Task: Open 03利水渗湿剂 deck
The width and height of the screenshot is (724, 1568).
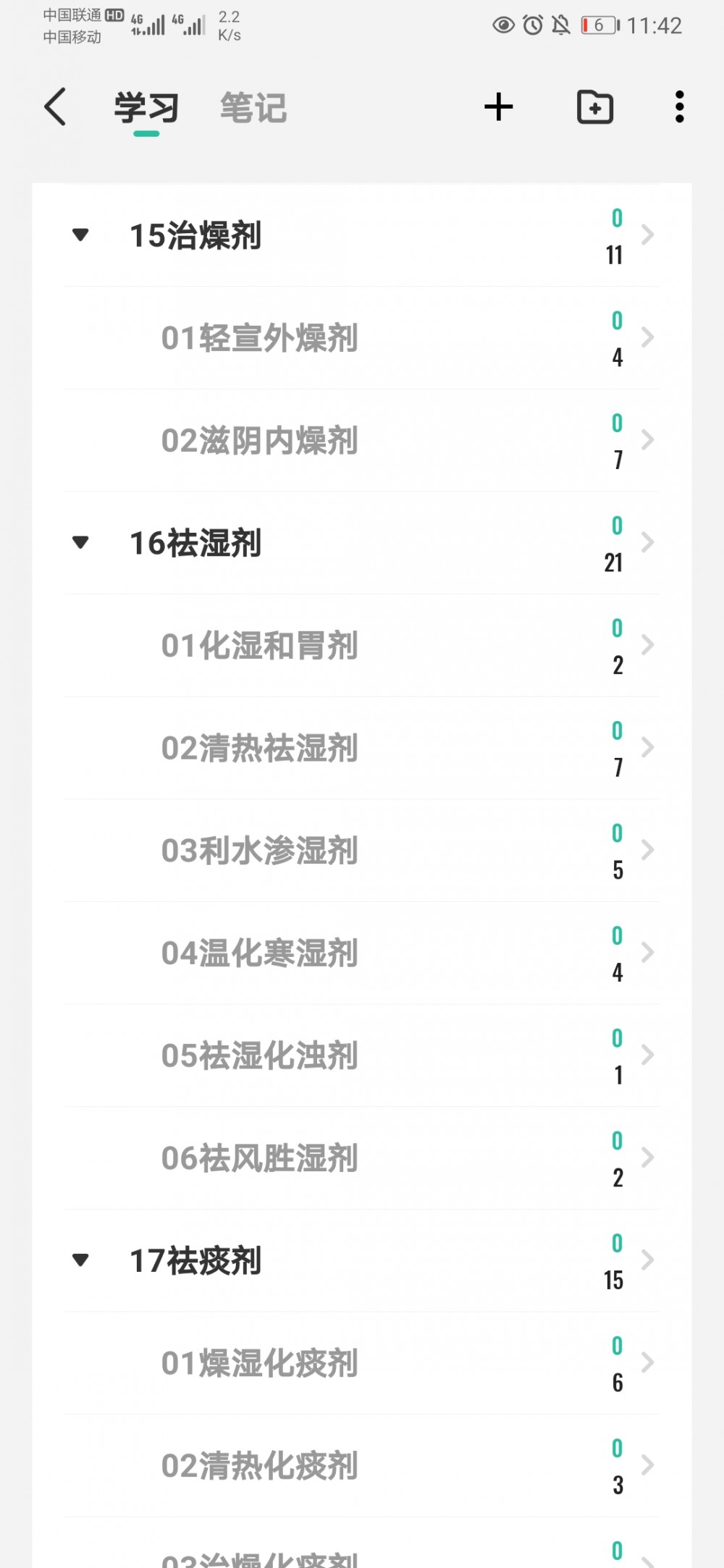Action: tap(361, 851)
